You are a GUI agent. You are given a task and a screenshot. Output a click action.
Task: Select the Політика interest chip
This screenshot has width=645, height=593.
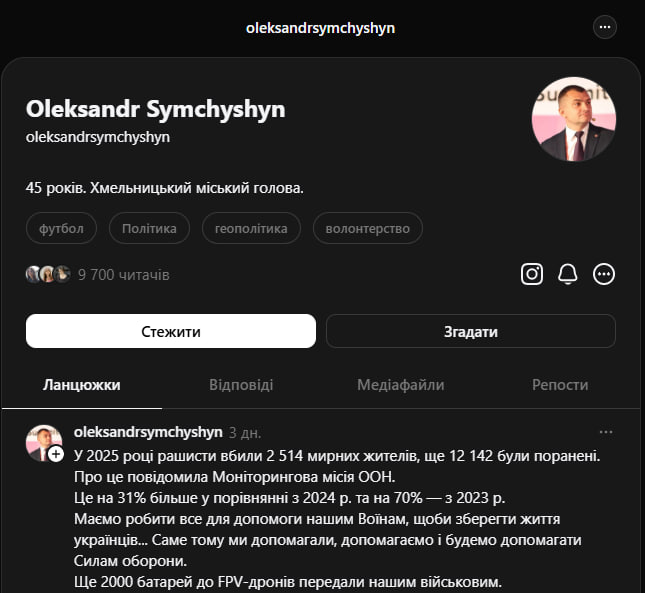[x=149, y=229]
